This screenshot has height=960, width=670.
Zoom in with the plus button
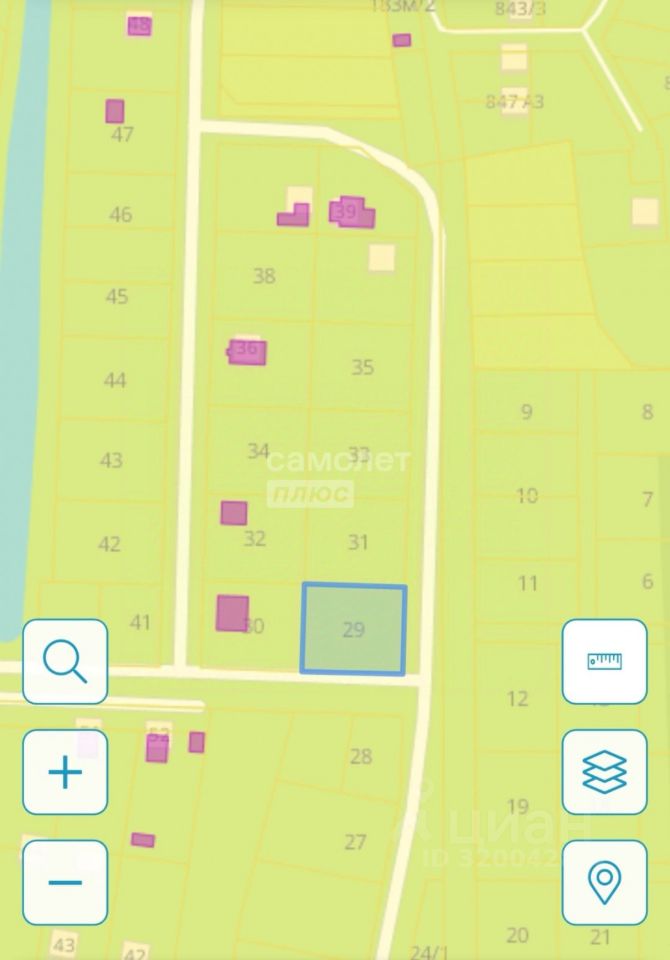point(65,772)
